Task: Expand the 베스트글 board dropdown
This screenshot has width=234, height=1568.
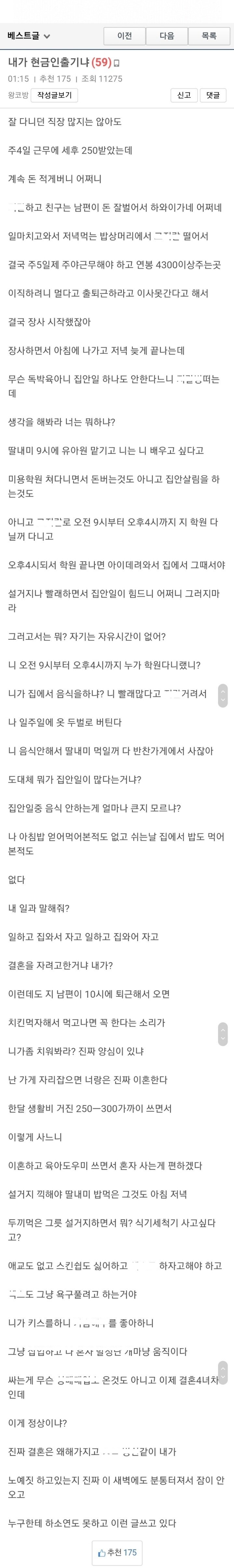Action: 29,36
